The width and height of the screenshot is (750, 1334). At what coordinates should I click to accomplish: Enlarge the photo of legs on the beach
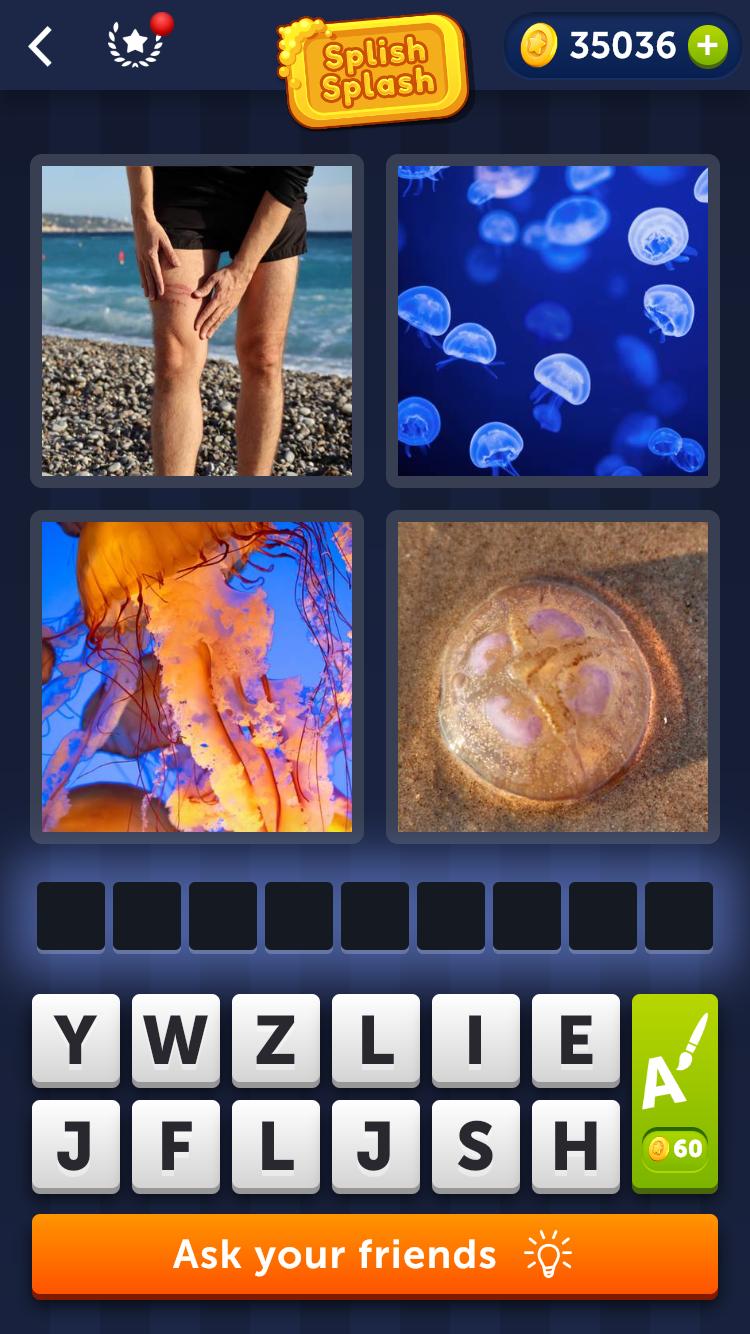(x=197, y=321)
